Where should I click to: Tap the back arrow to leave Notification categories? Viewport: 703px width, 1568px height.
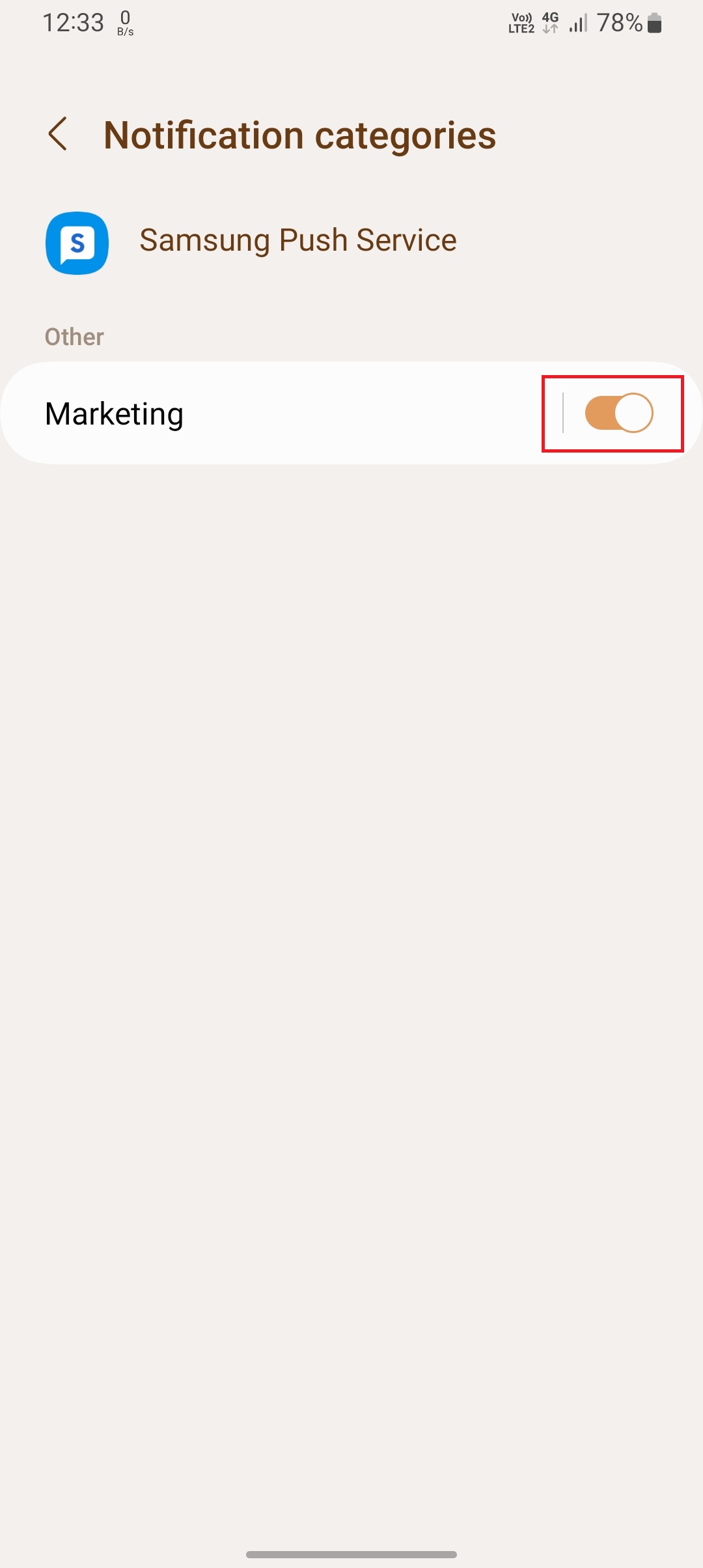59,134
